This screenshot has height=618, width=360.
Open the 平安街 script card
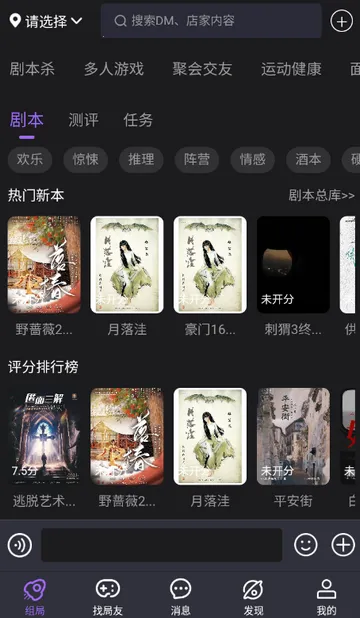293,448
